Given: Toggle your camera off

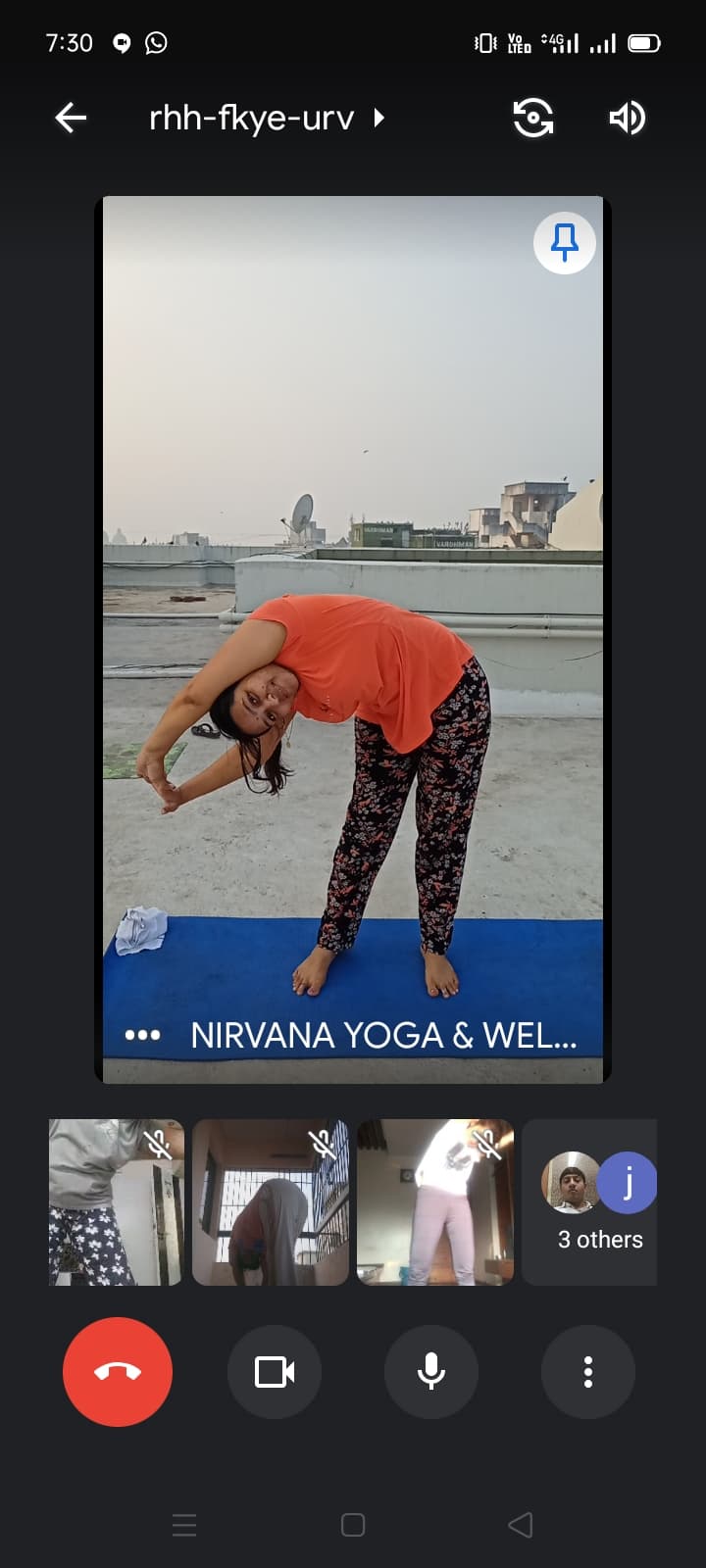Looking at the screenshot, I should point(275,1372).
